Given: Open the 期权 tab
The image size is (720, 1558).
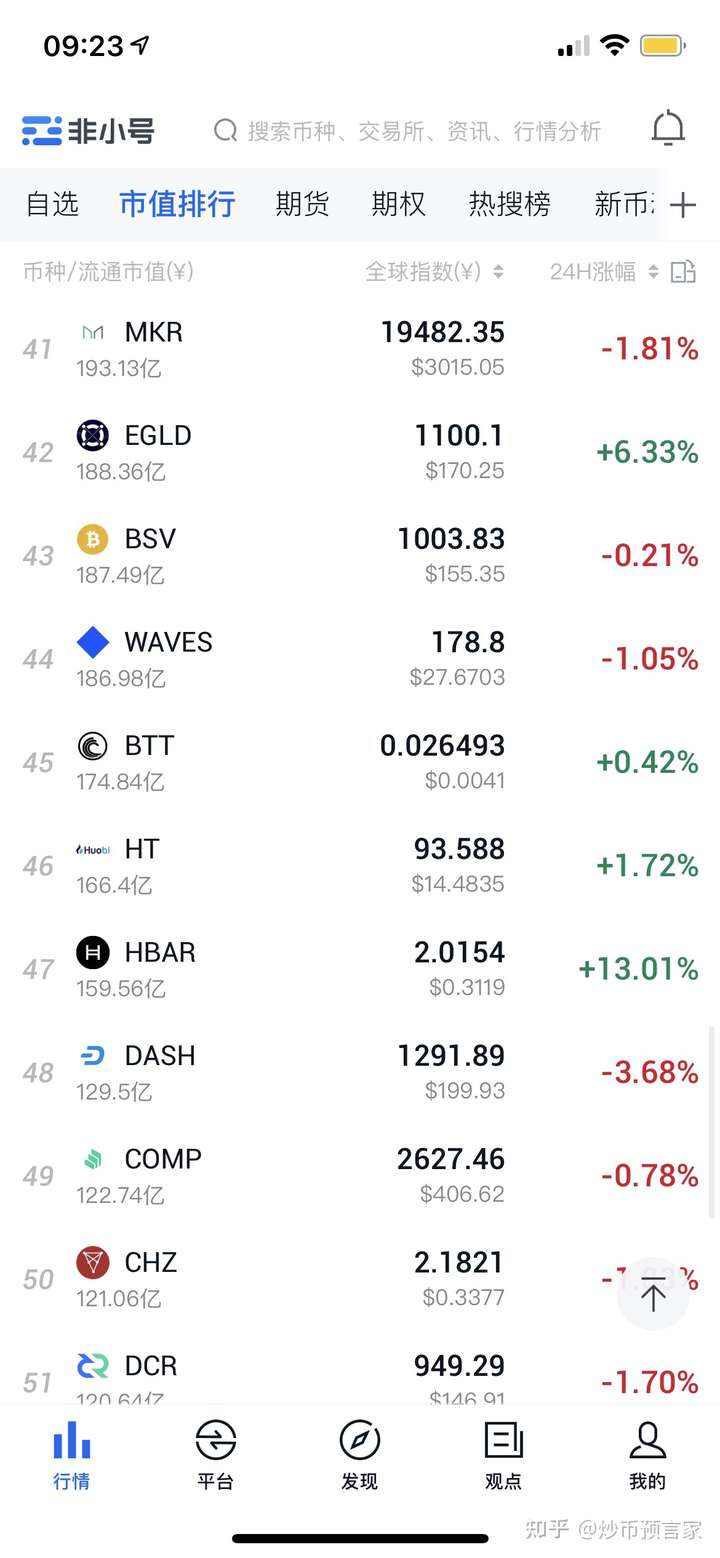Looking at the screenshot, I should pos(398,204).
